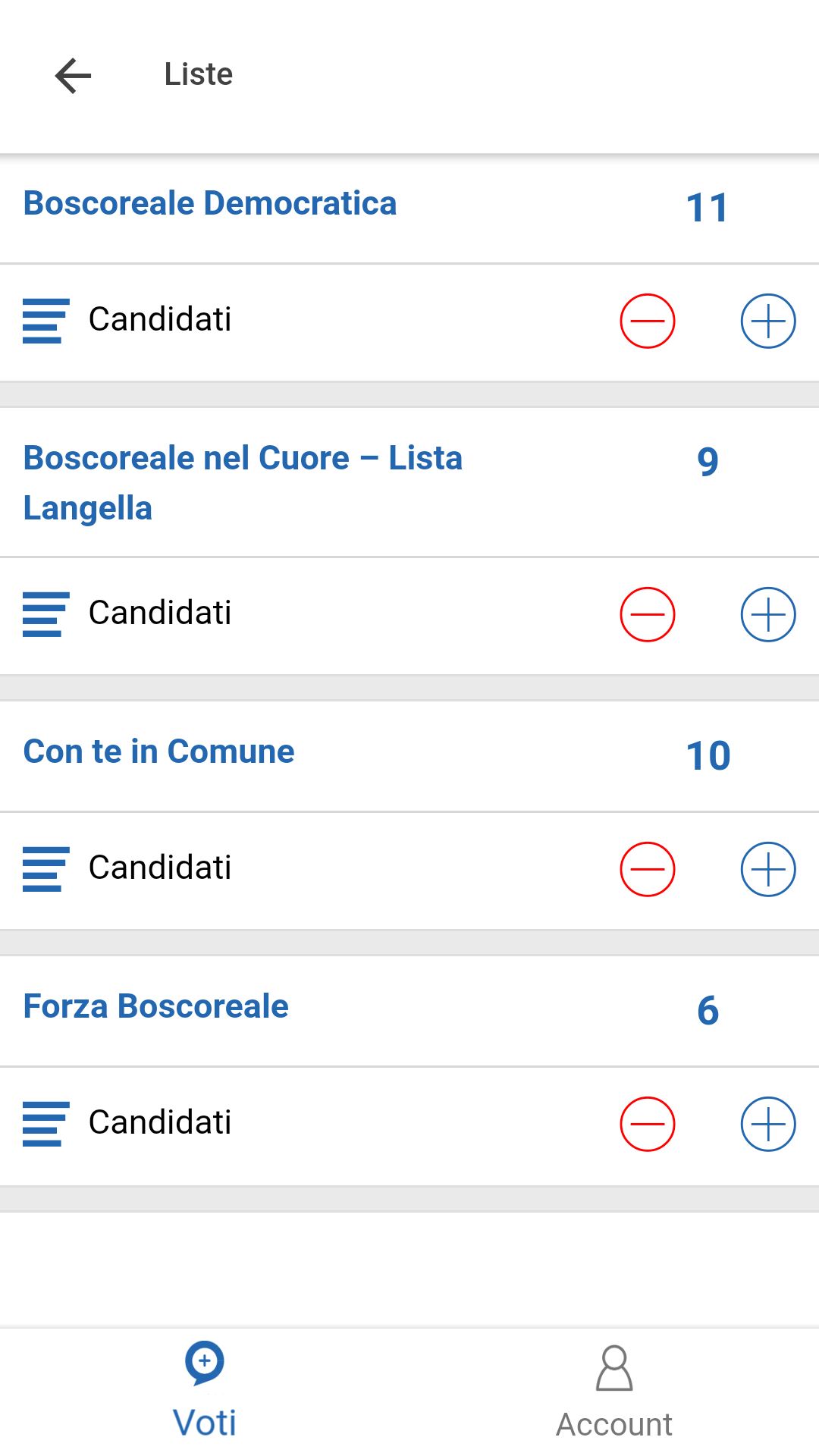Show Candidati for Con te in Comune

point(127,868)
